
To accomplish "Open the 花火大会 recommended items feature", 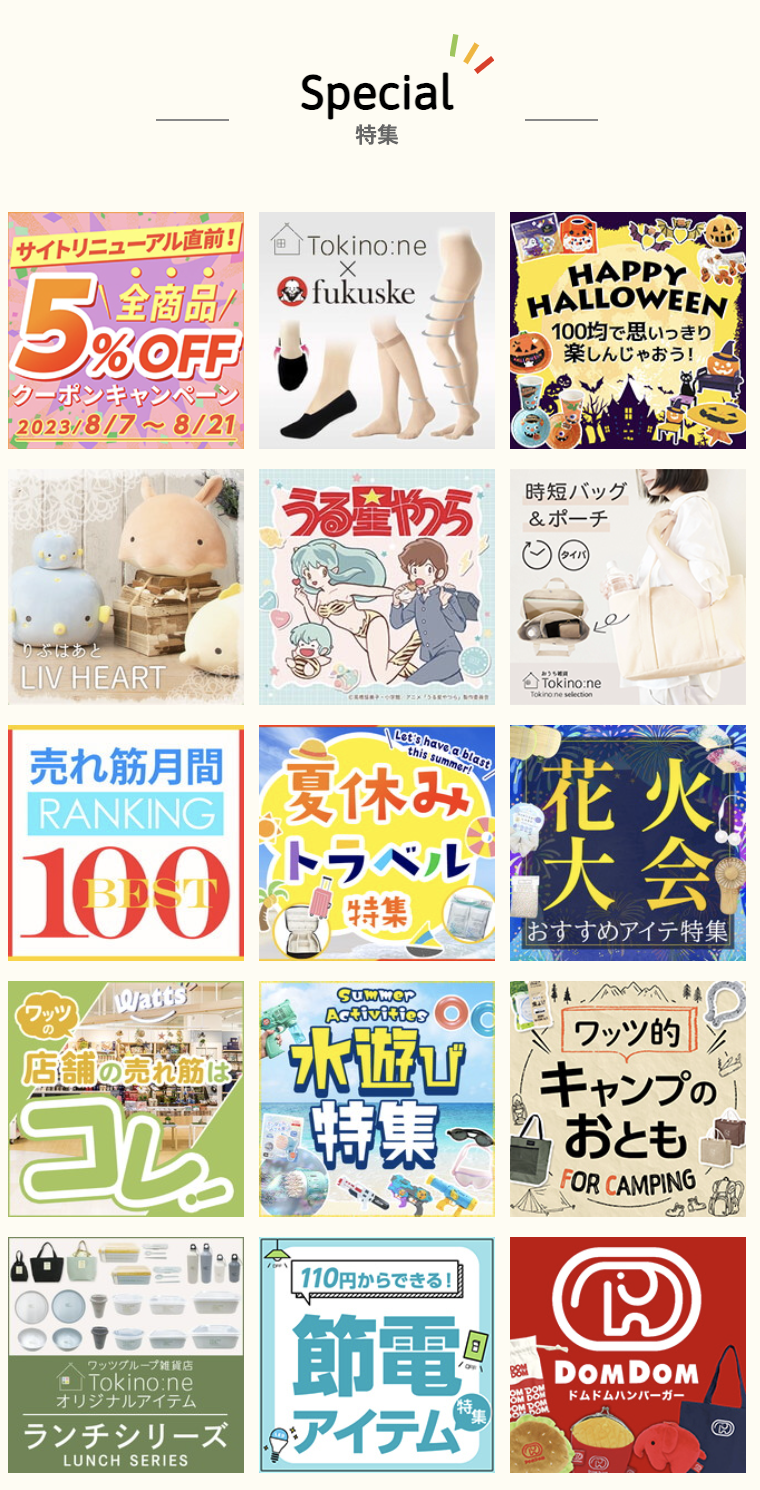I will point(627,843).
